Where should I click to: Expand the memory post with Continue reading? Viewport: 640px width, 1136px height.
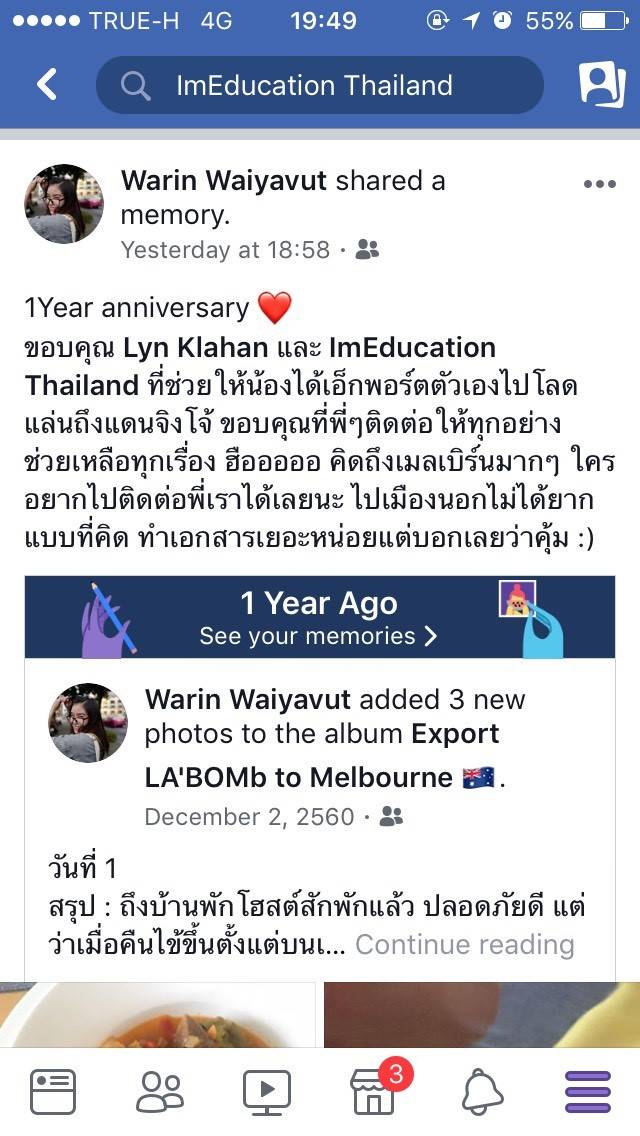(x=464, y=944)
